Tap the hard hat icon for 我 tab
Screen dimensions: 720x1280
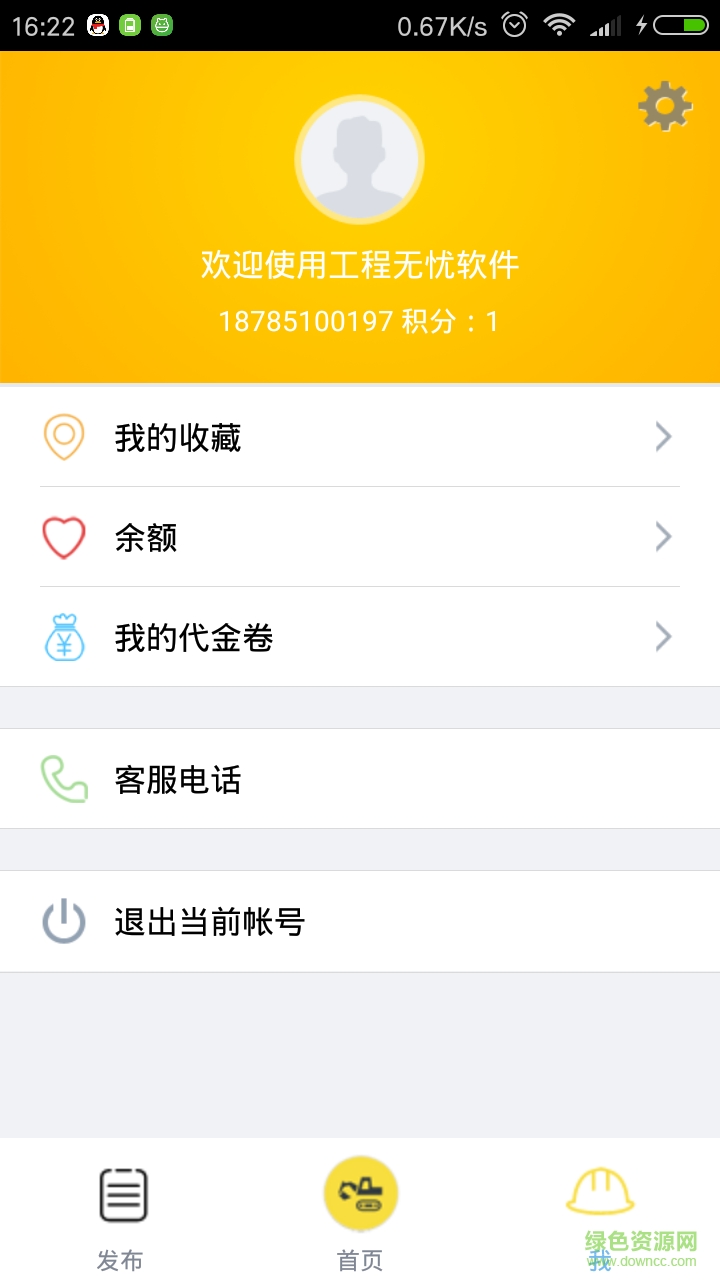(601, 1191)
